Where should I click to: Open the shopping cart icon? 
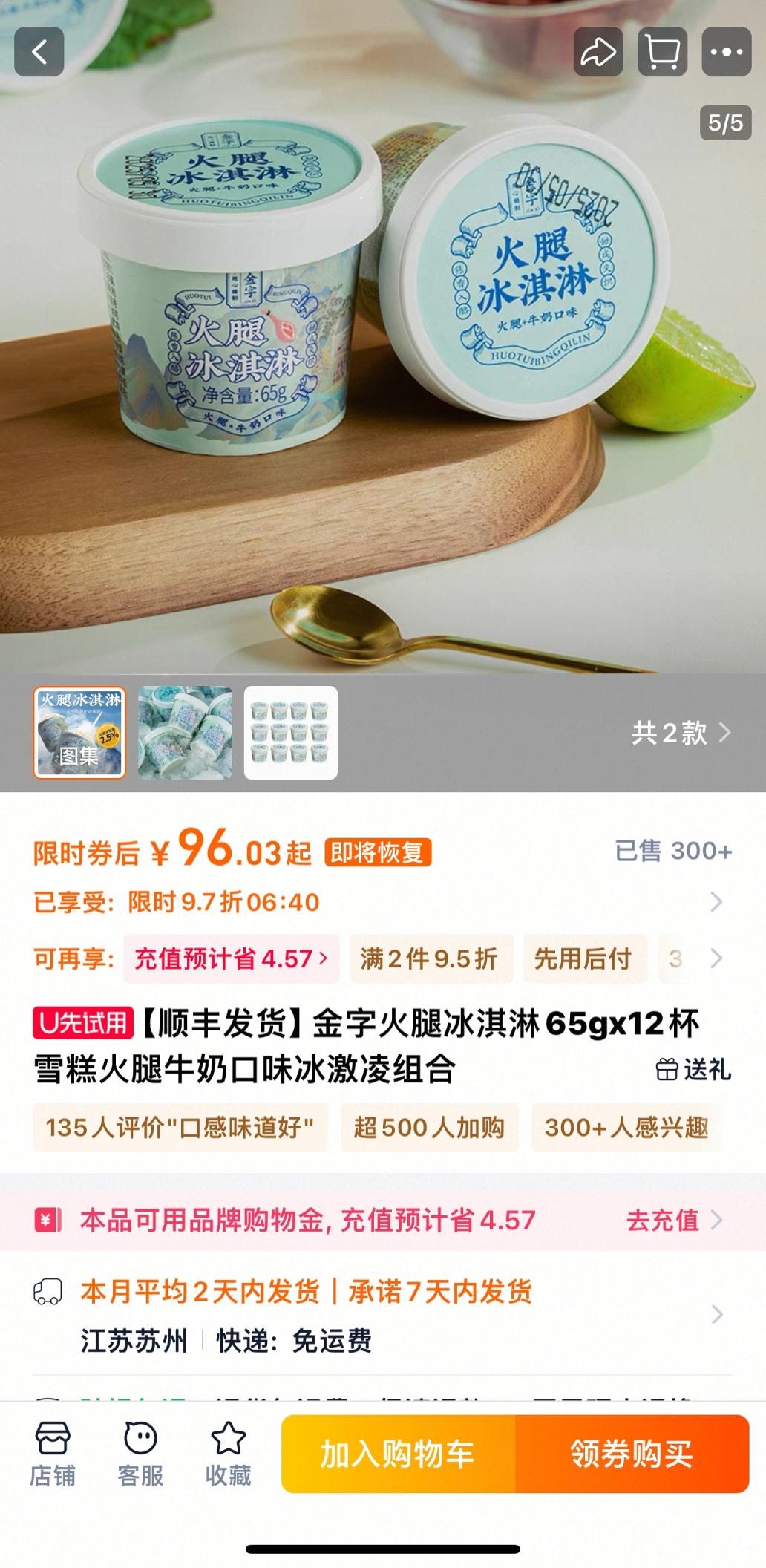[662, 52]
